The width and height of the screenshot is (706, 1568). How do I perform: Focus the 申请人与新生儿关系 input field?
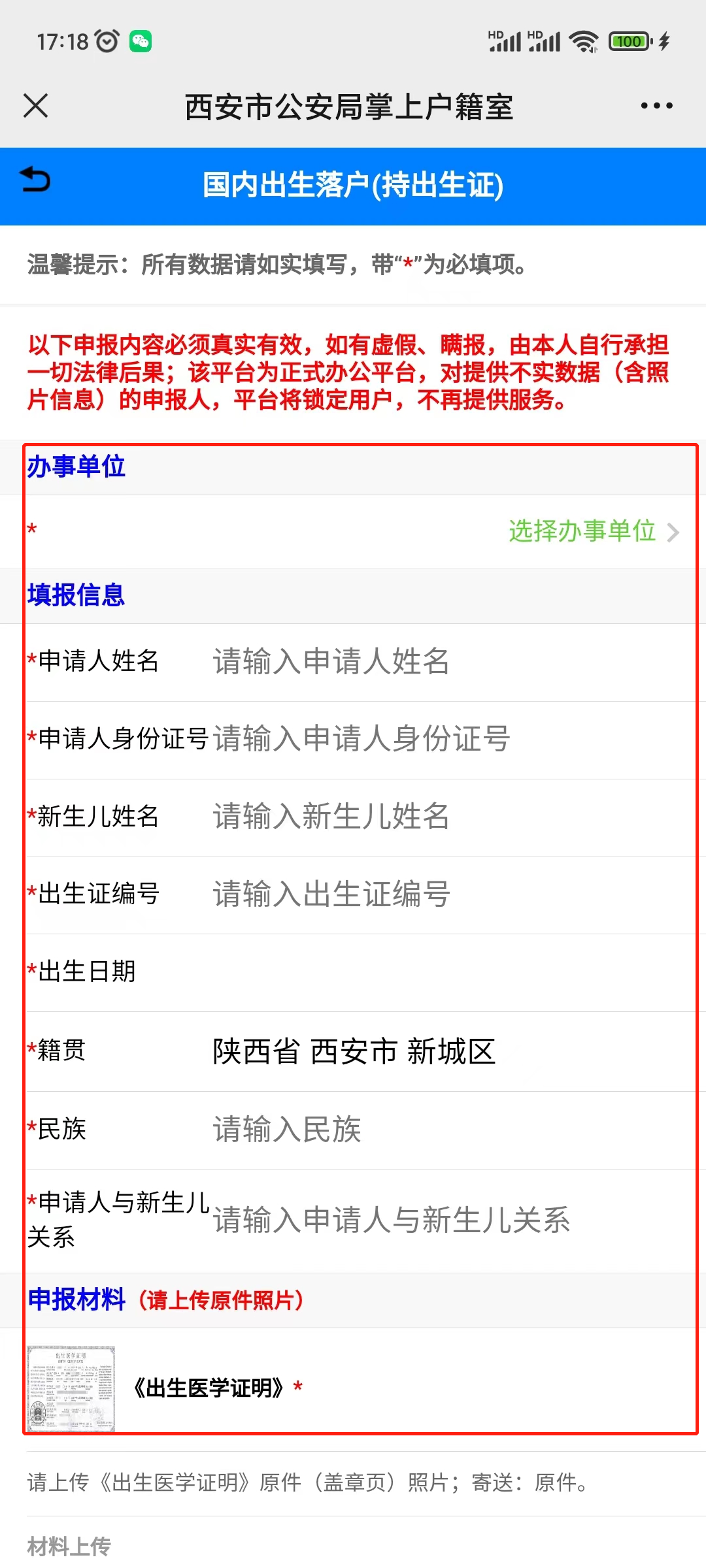(451, 1220)
